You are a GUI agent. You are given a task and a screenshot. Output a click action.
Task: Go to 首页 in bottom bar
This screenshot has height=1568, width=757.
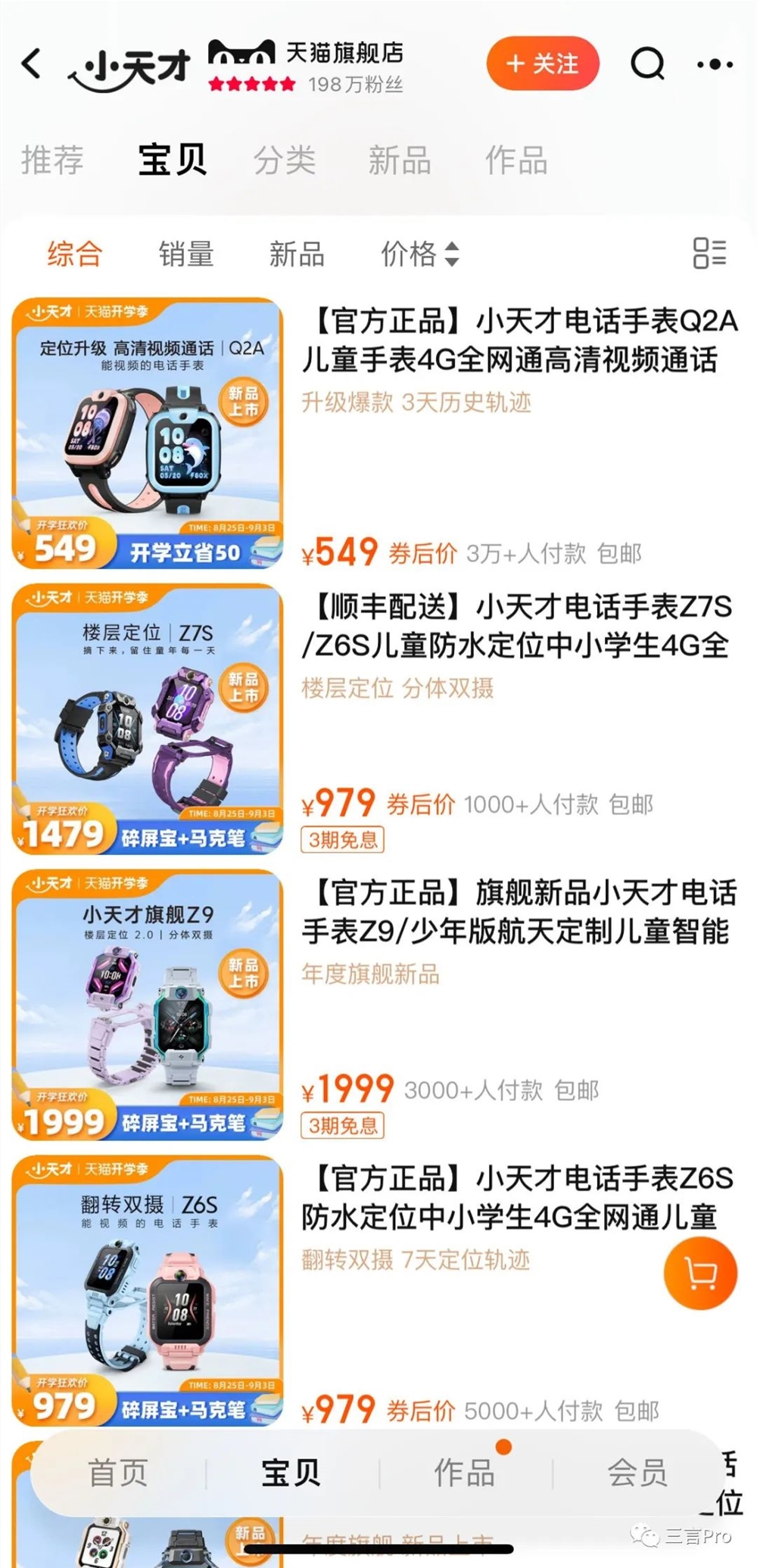pos(117,1473)
